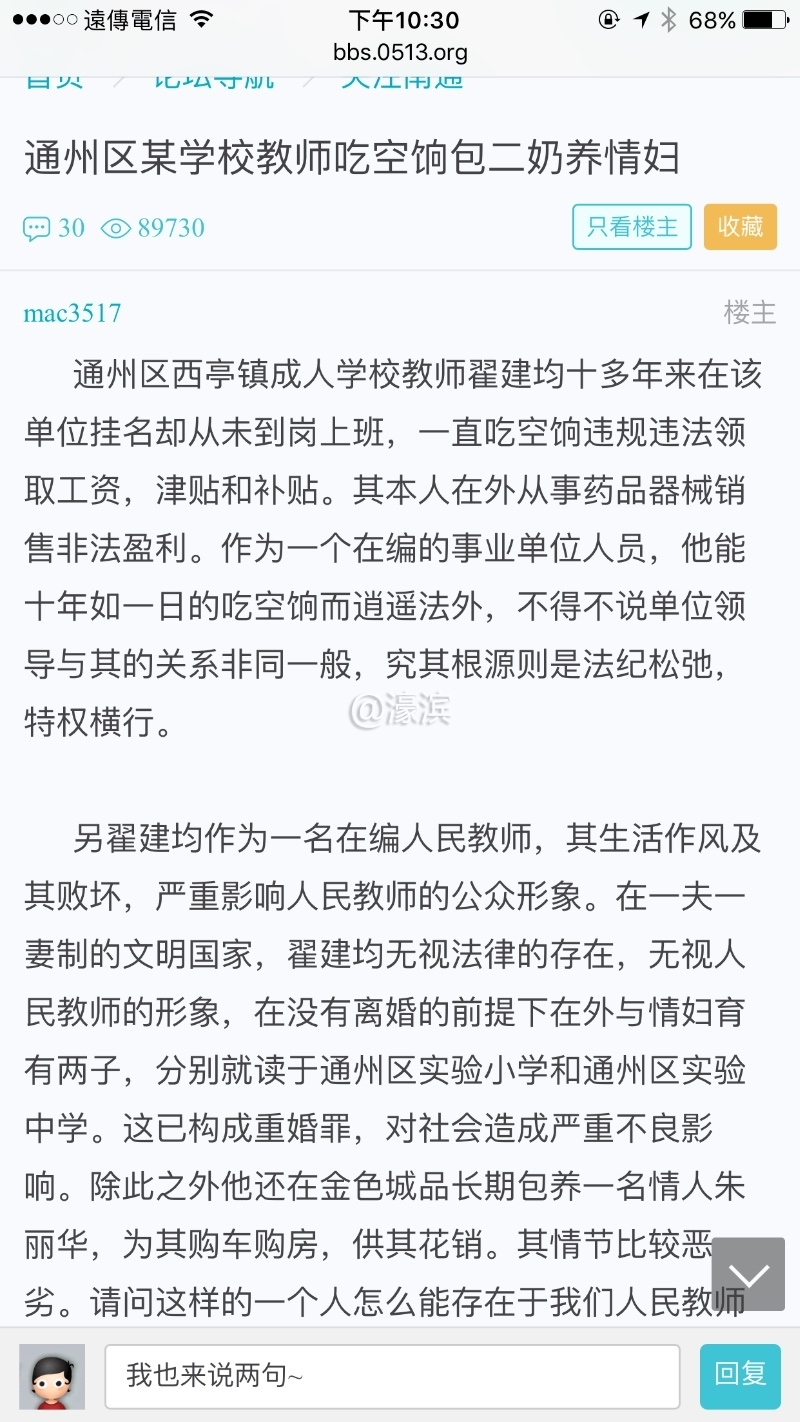800x1422 pixels.
Task: Favorite the thread with the 收藏 button
Action: [x=740, y=227]
